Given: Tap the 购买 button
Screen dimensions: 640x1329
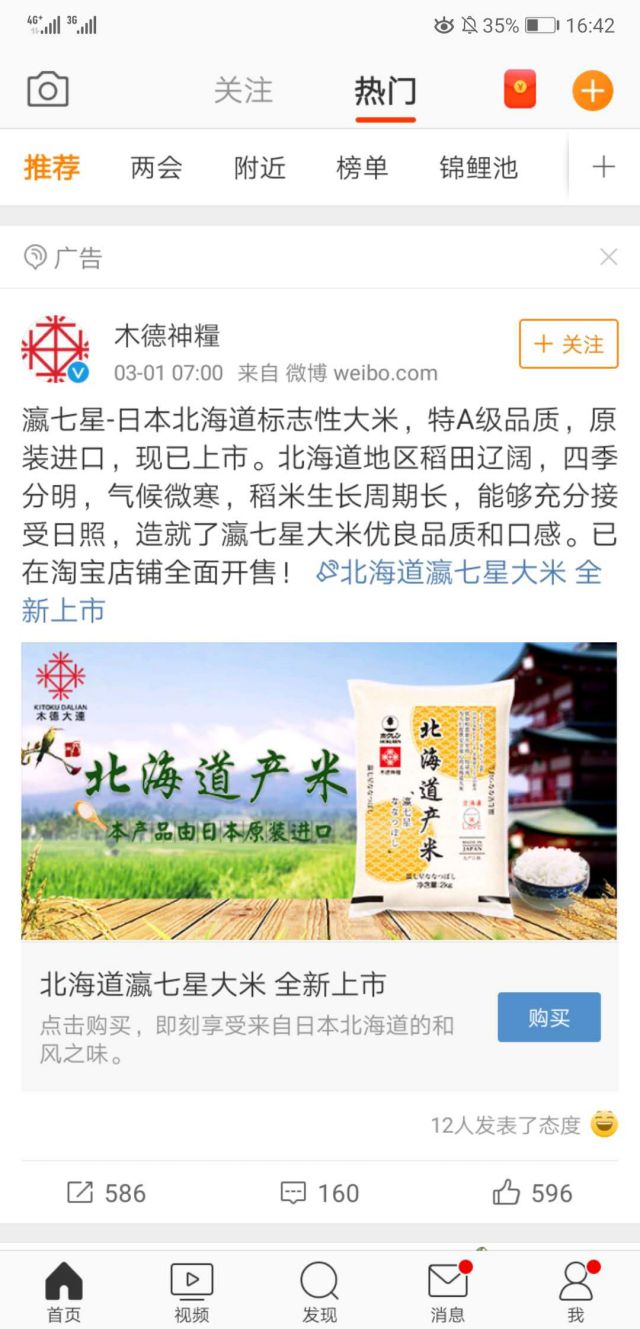Looking at the screenshot, I should click(549, 1017).
